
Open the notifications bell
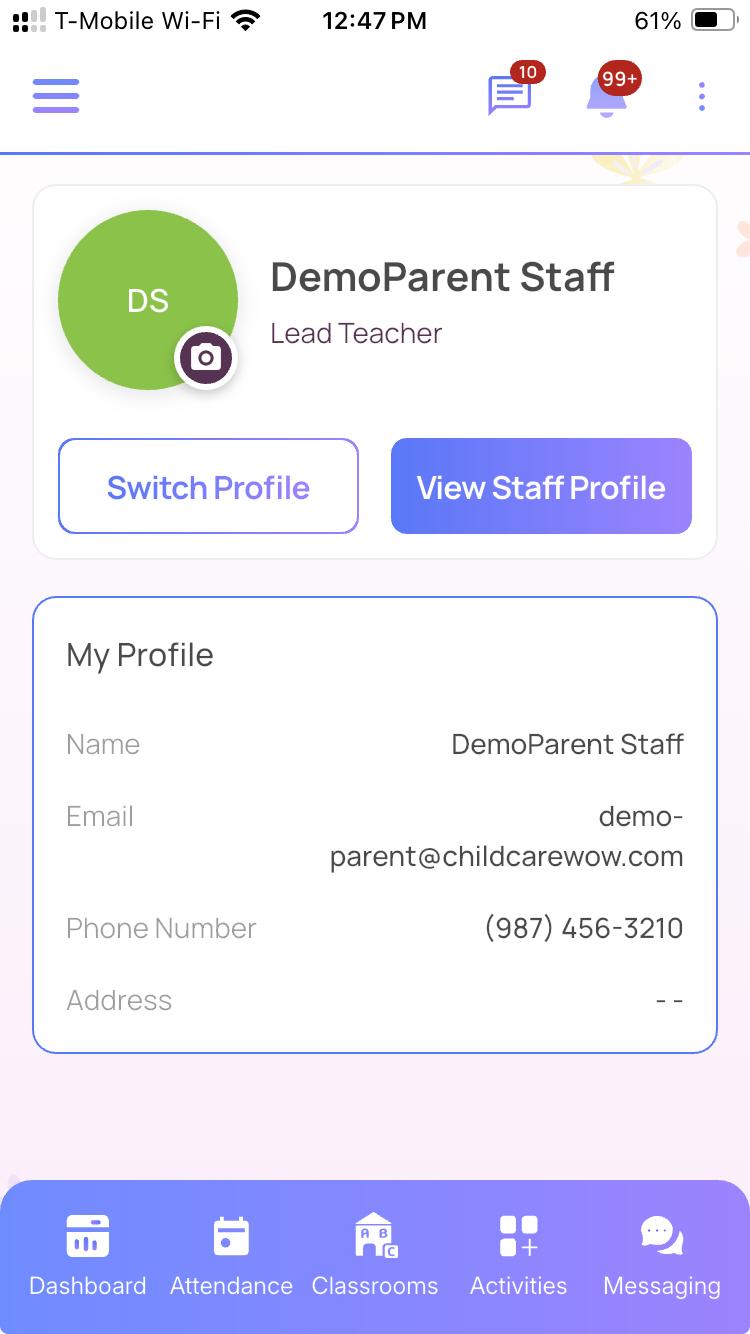[607, 96]
